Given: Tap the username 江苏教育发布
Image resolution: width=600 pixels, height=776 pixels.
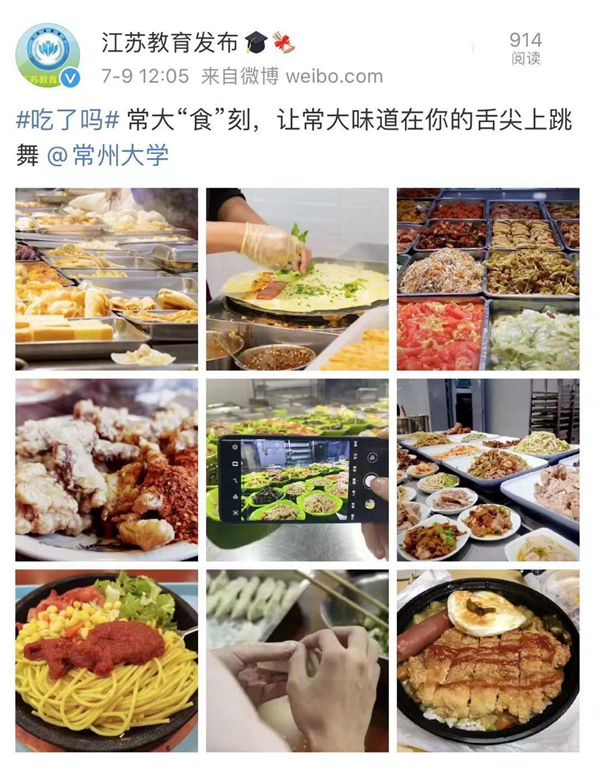Looking at the screenshot, I should point(170,43).
